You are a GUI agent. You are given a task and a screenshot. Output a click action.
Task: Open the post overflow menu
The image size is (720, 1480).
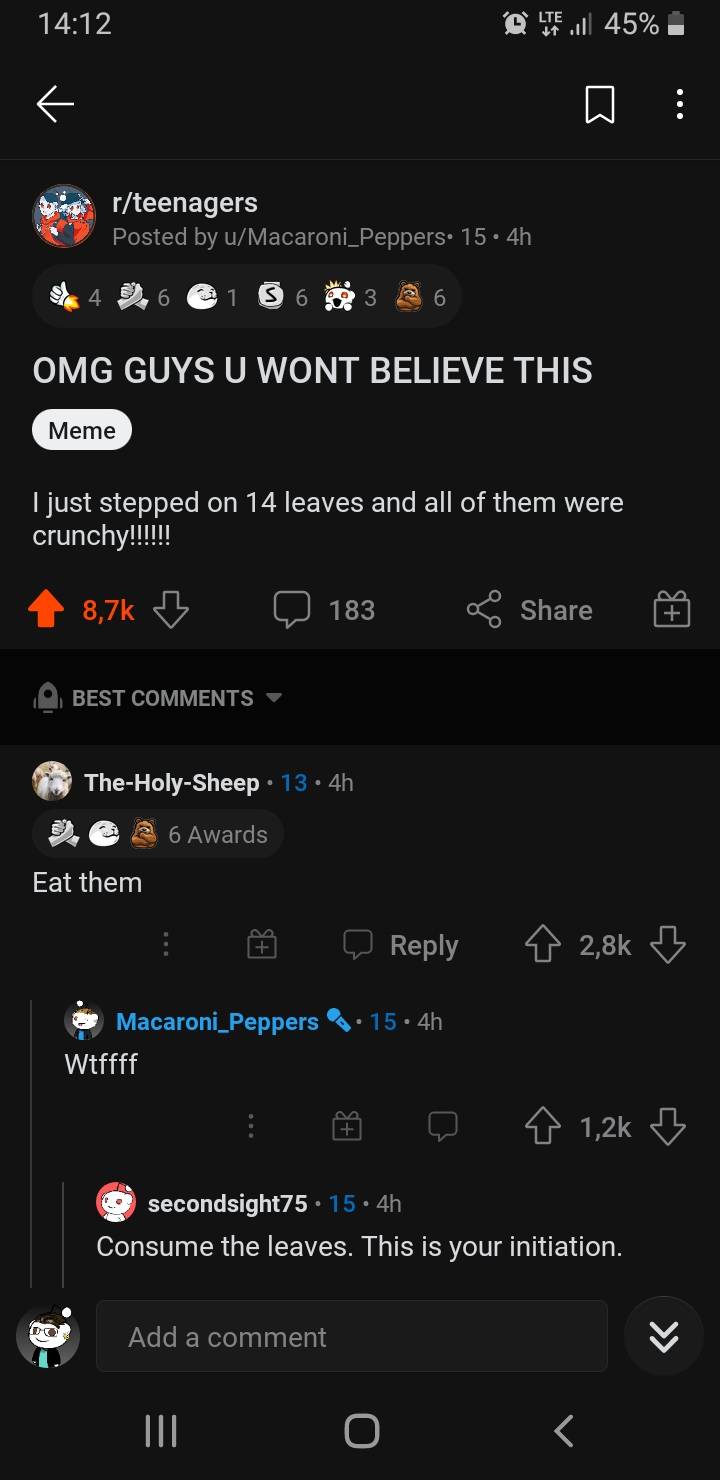click(x=679, y=103)
